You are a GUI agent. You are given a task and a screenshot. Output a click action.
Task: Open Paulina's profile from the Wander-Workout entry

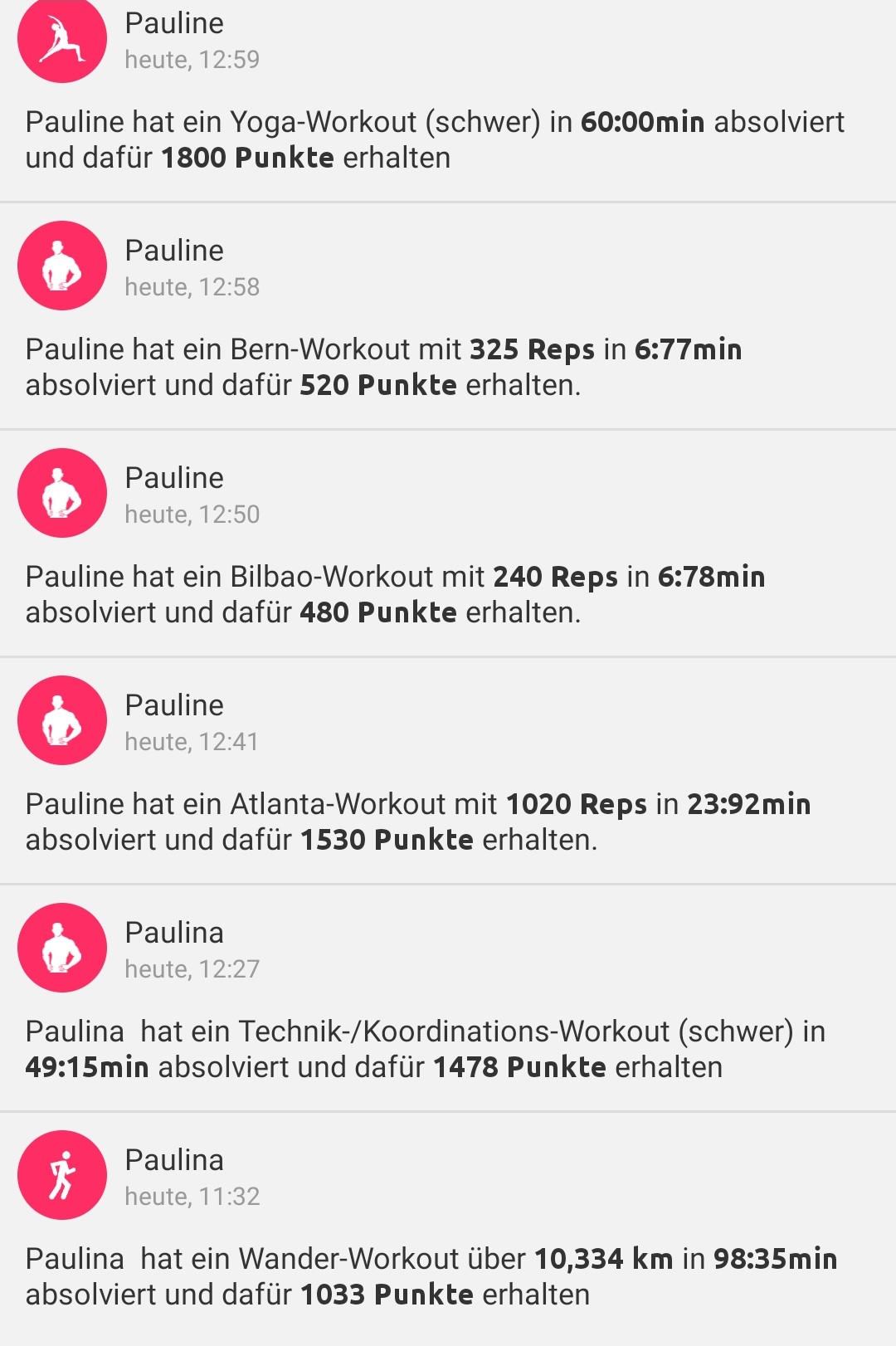[174, 1158]
